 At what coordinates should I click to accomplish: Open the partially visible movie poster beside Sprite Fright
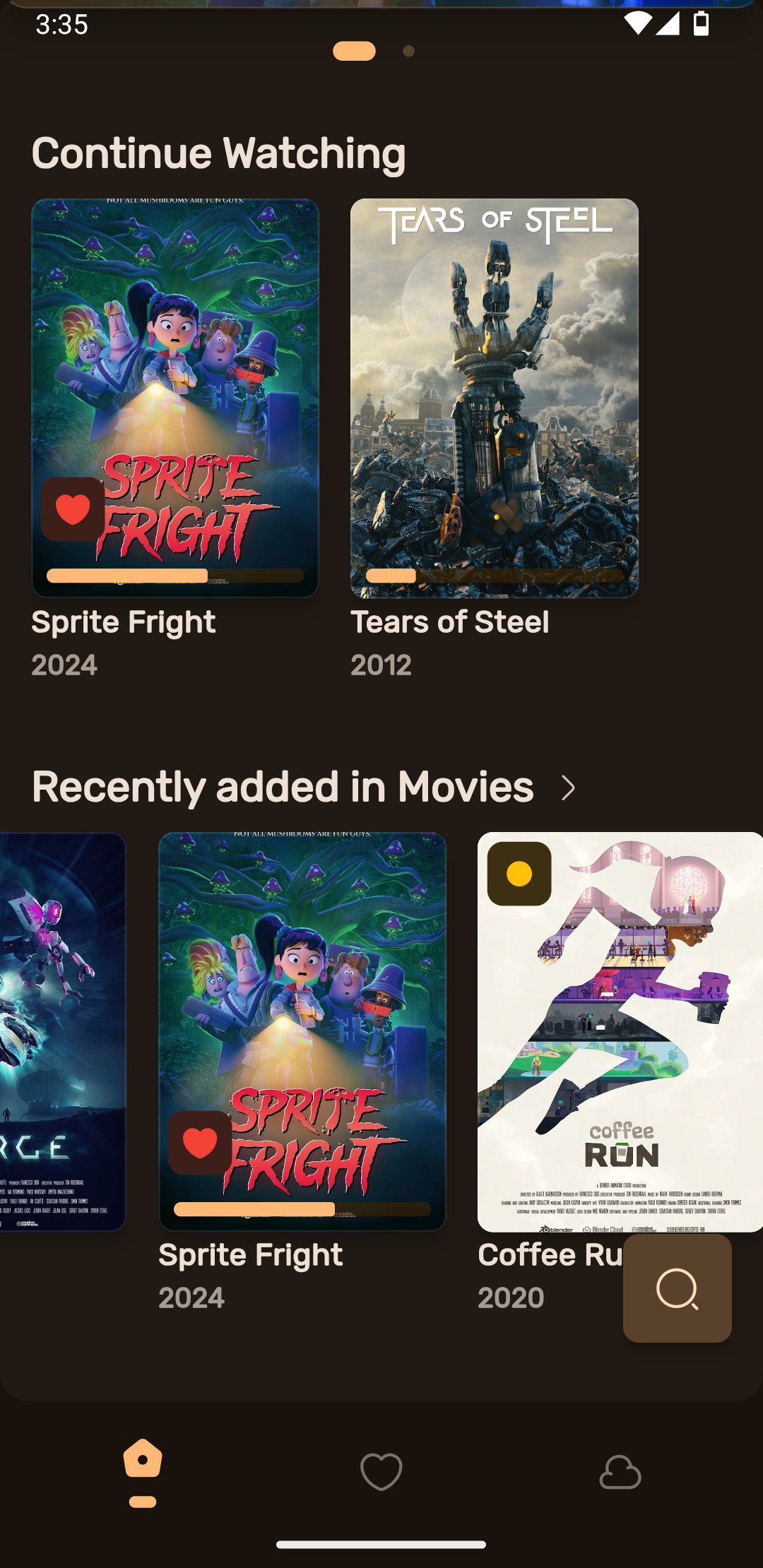click(62, 1031)
